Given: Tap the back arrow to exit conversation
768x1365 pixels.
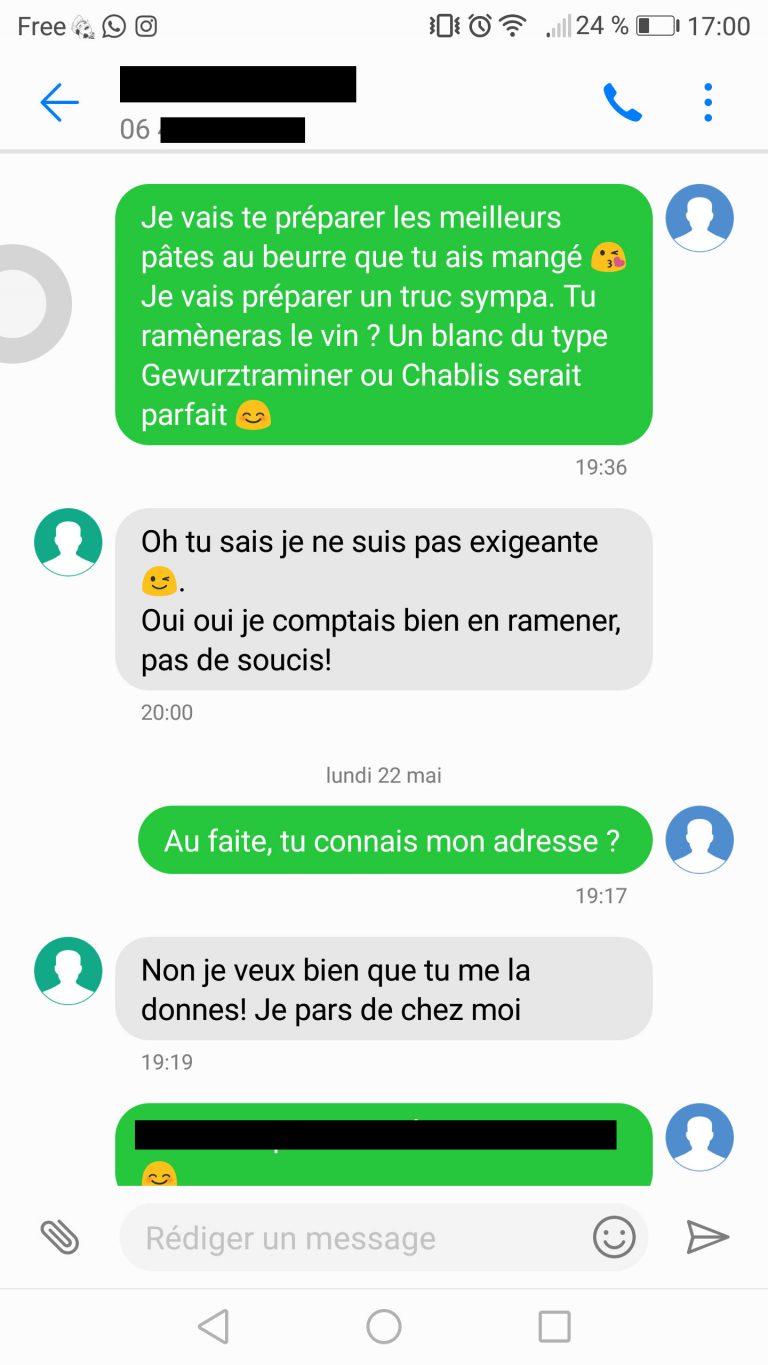Looking at the screenshot, I should tap(59, 101).
